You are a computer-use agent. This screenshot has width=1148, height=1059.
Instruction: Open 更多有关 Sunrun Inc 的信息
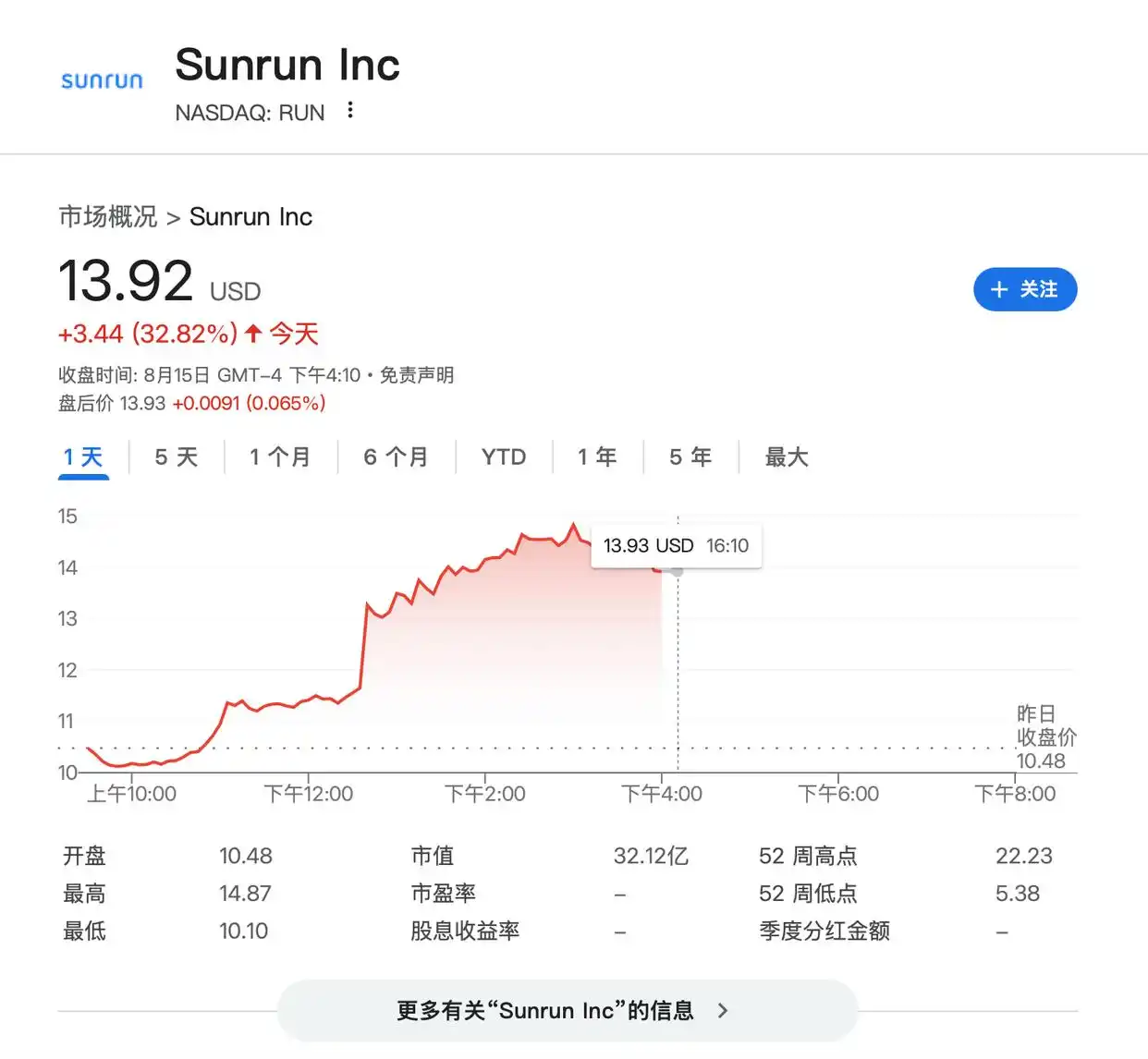566,1010
